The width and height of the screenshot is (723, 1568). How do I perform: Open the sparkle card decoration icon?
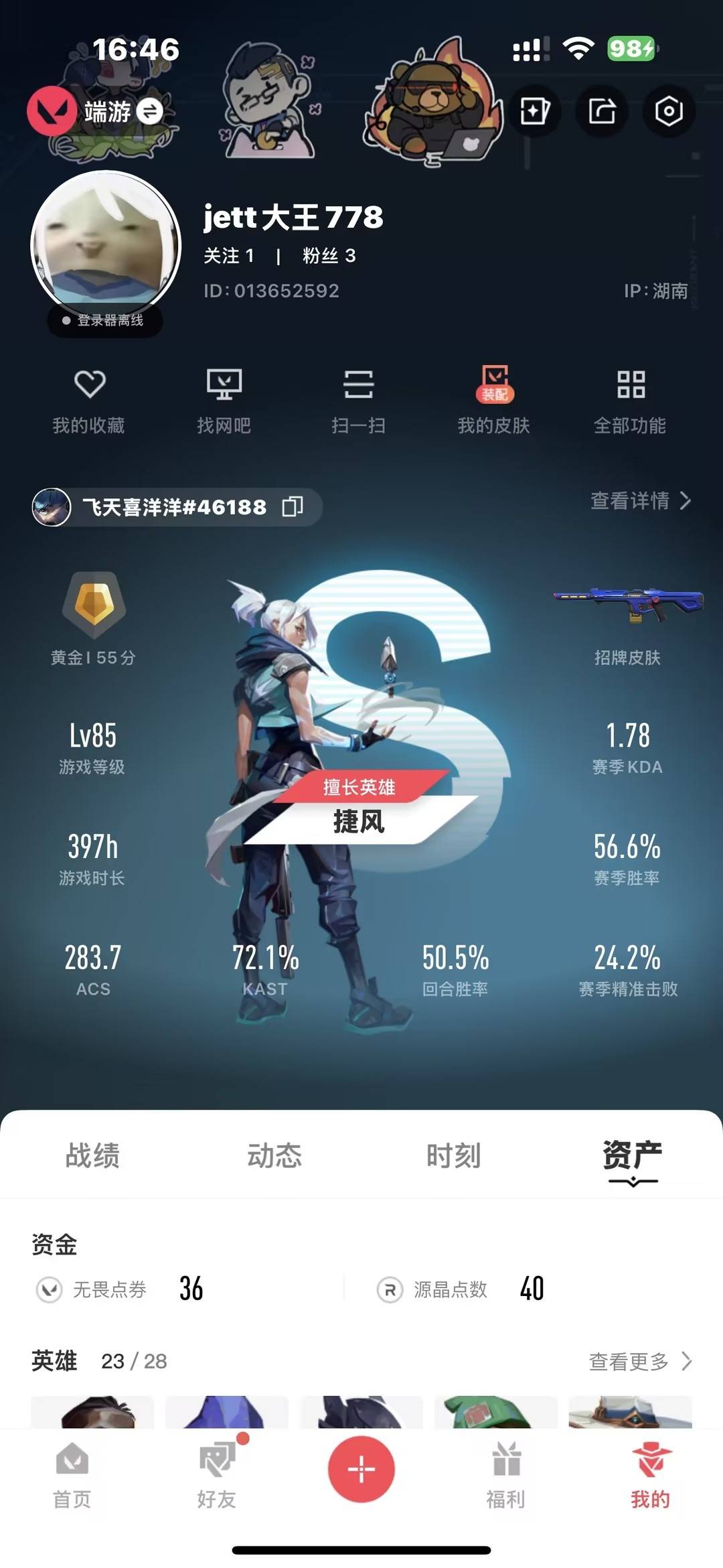pos(534,111)
